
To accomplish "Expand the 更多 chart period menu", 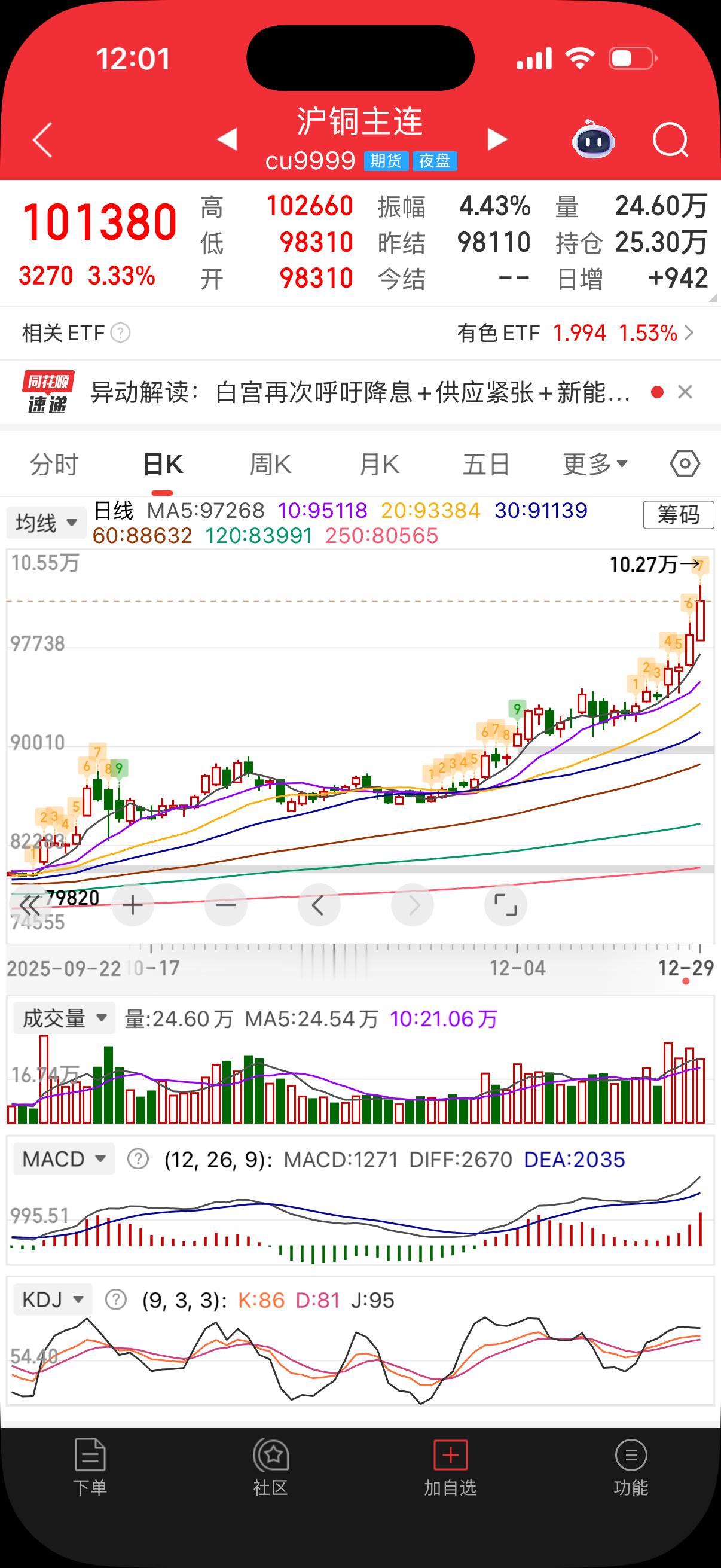I will [x=593, y=464].
